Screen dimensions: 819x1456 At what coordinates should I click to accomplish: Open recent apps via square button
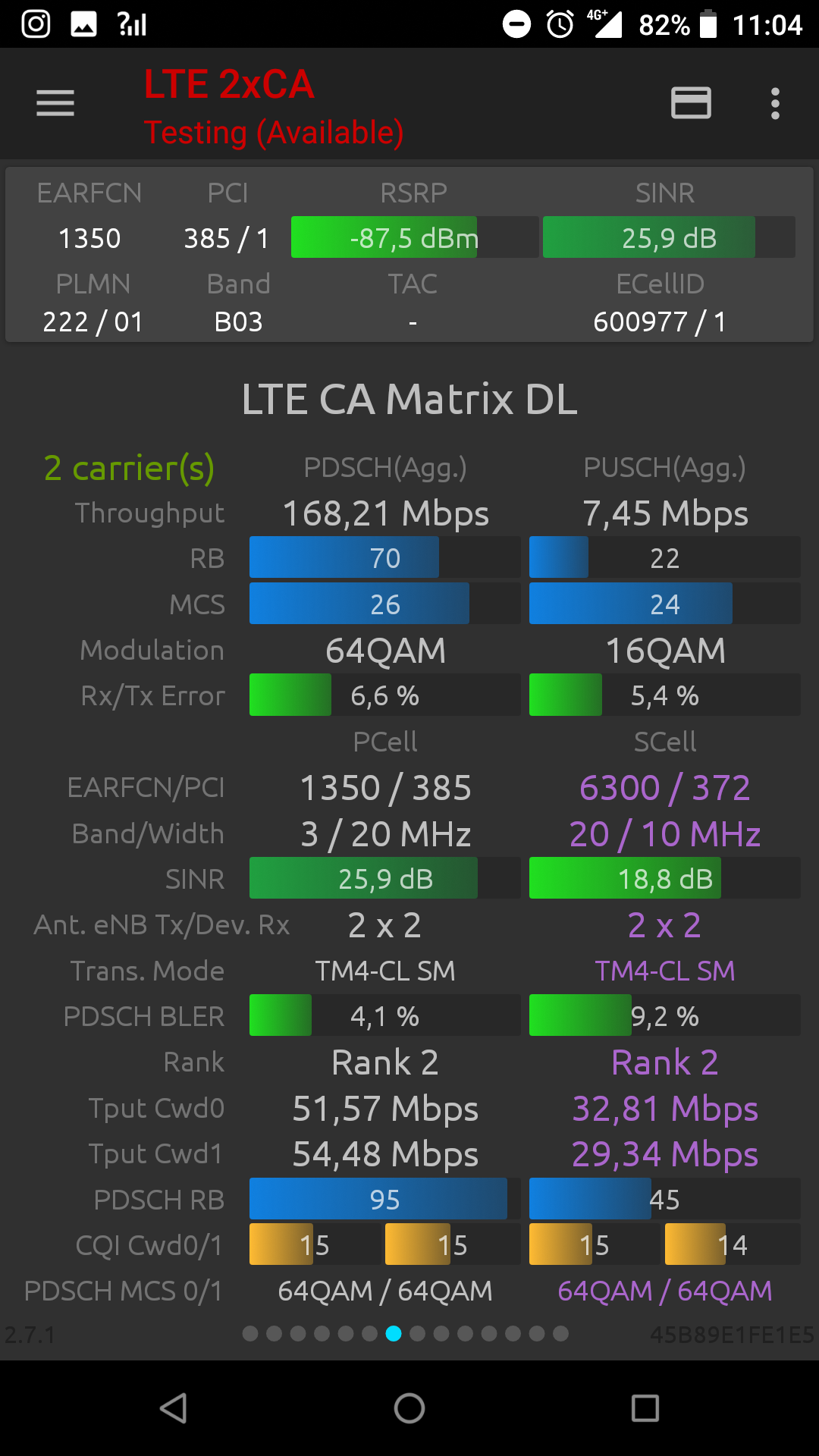[x=645, y=1408]
